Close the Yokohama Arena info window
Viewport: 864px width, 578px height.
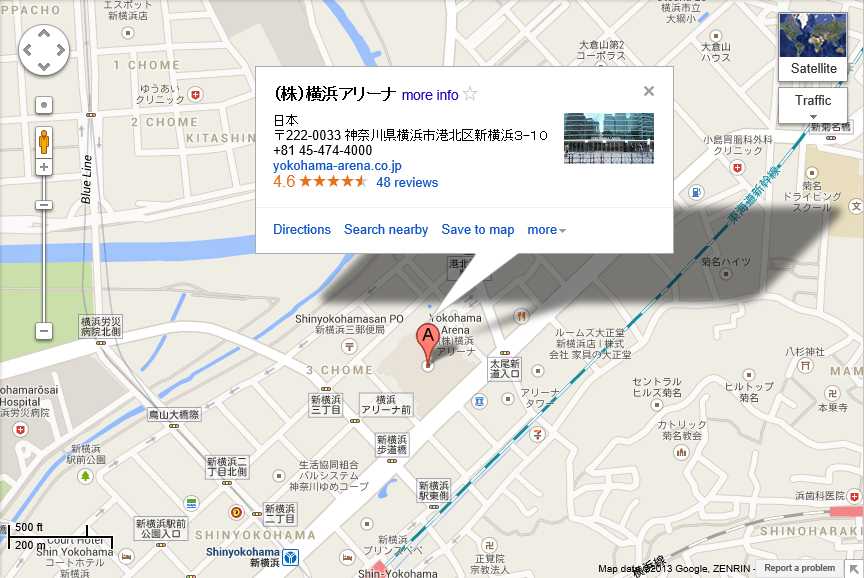click(x=649, y=91)
